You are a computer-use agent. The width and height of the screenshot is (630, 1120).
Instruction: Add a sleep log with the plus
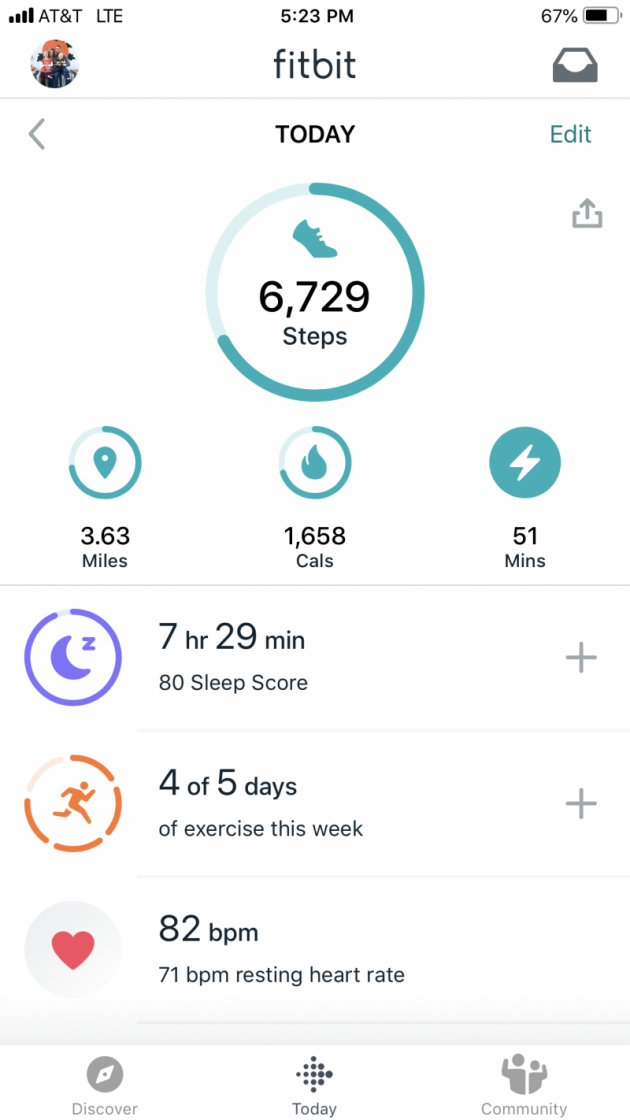[x=581, y=658]
